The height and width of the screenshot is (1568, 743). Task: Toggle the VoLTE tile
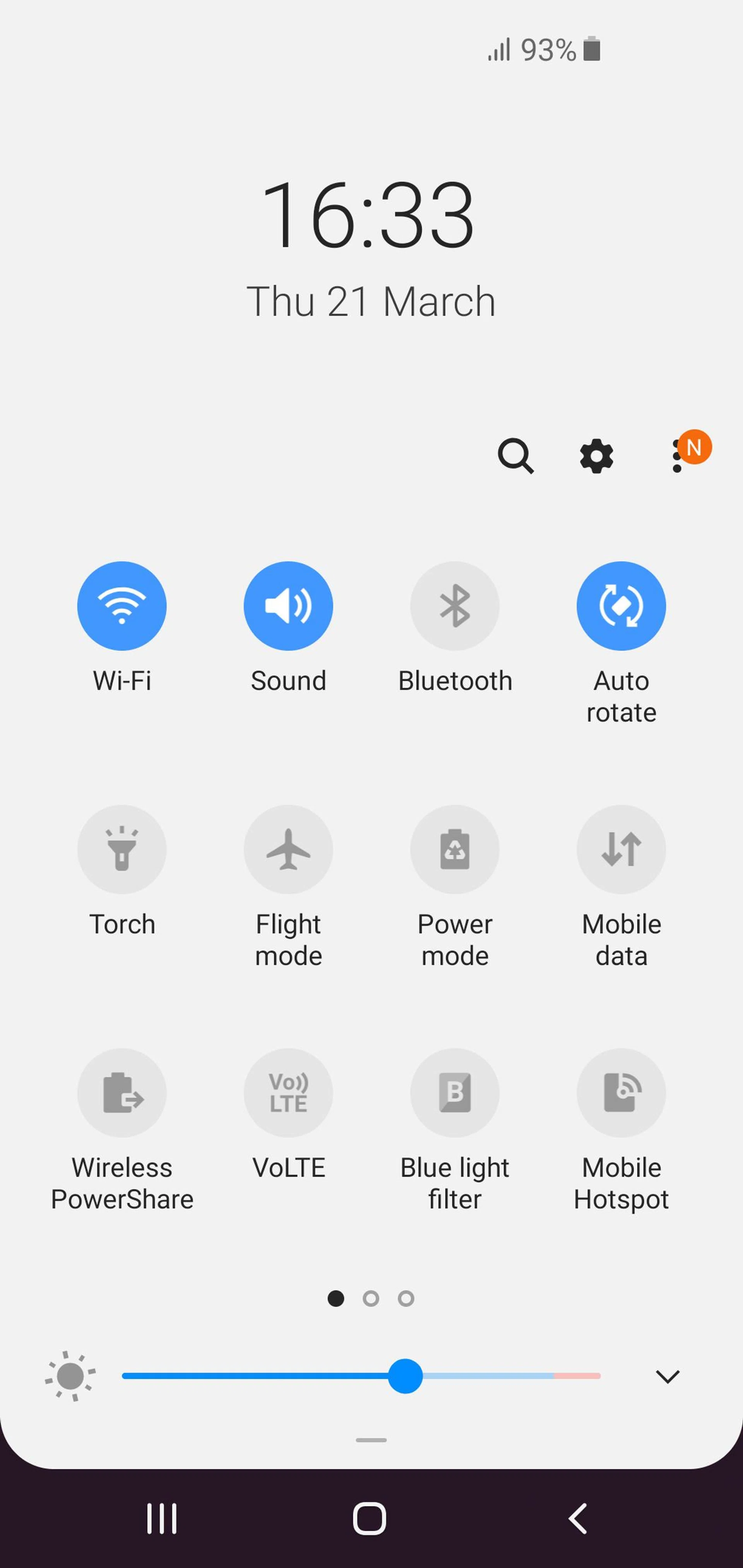(288, 1093)
